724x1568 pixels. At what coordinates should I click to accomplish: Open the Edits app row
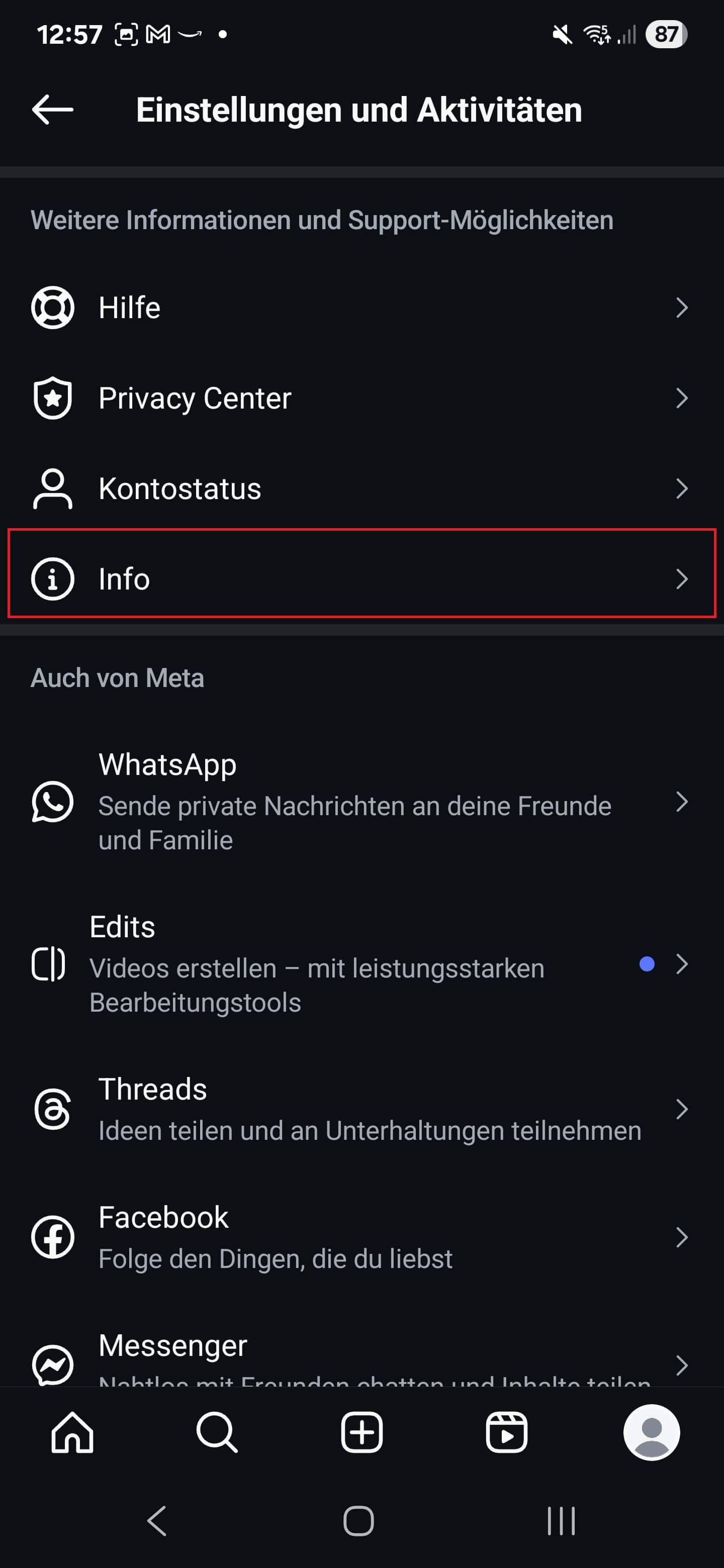coord(361,964)
